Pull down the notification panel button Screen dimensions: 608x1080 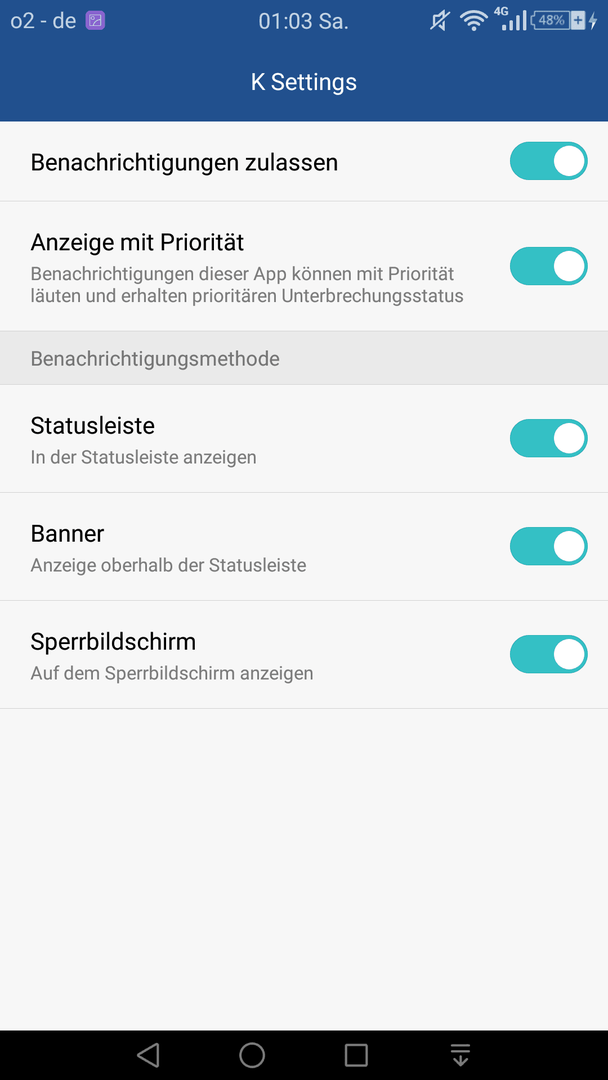[x=460, y=1055]
